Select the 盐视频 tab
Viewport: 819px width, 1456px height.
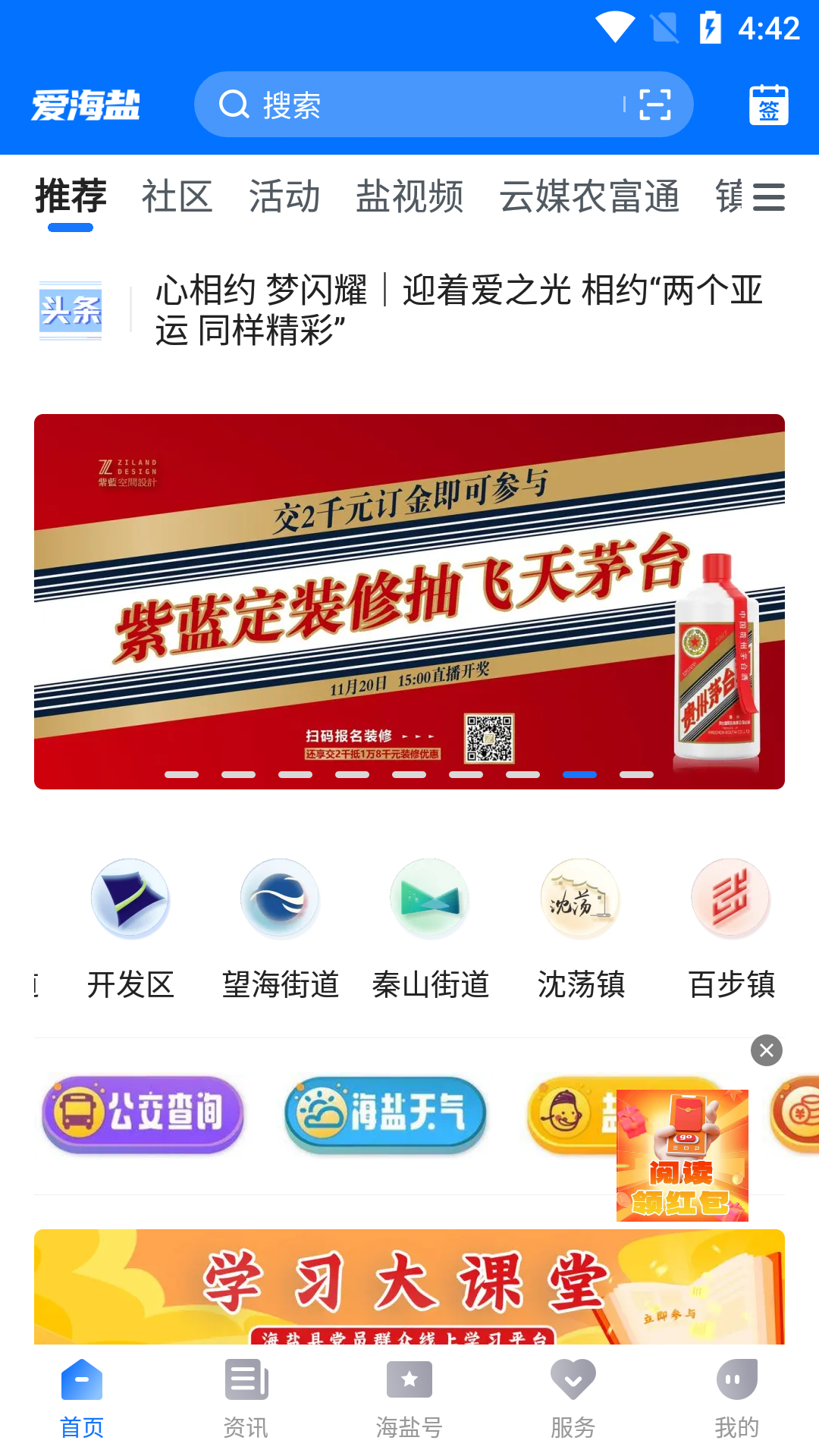tap(409, 197)
